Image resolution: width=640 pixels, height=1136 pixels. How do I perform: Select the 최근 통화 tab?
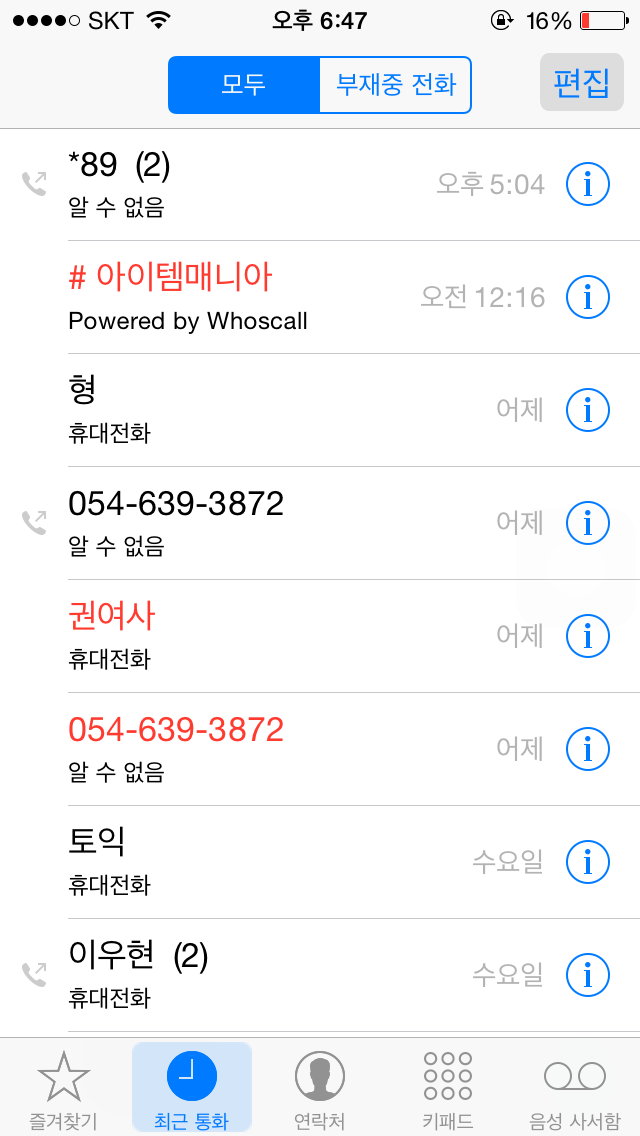191,1090
